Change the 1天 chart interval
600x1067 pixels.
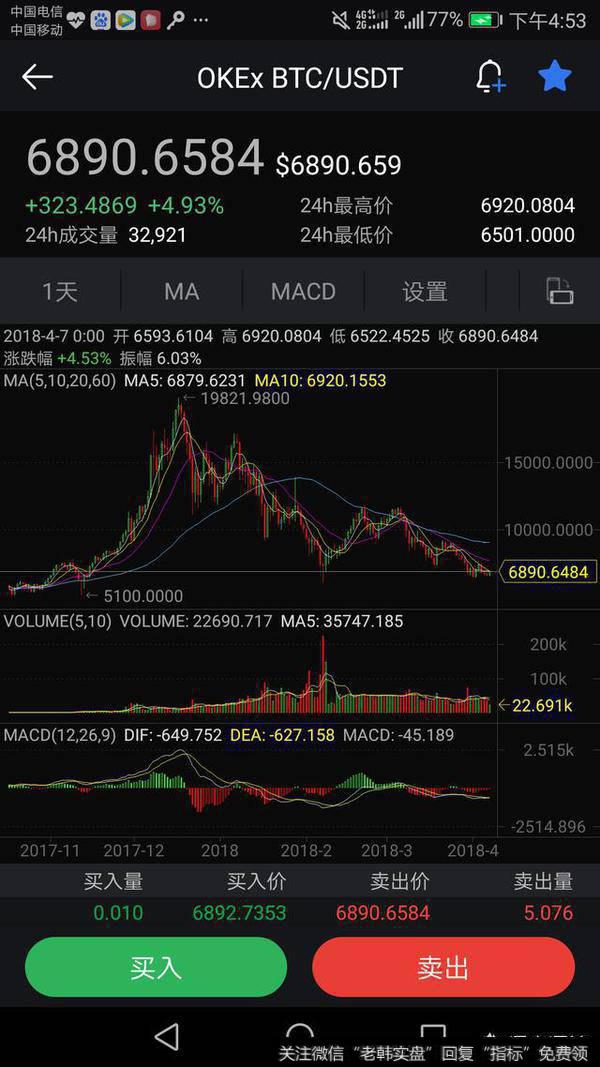coord(60,292)
